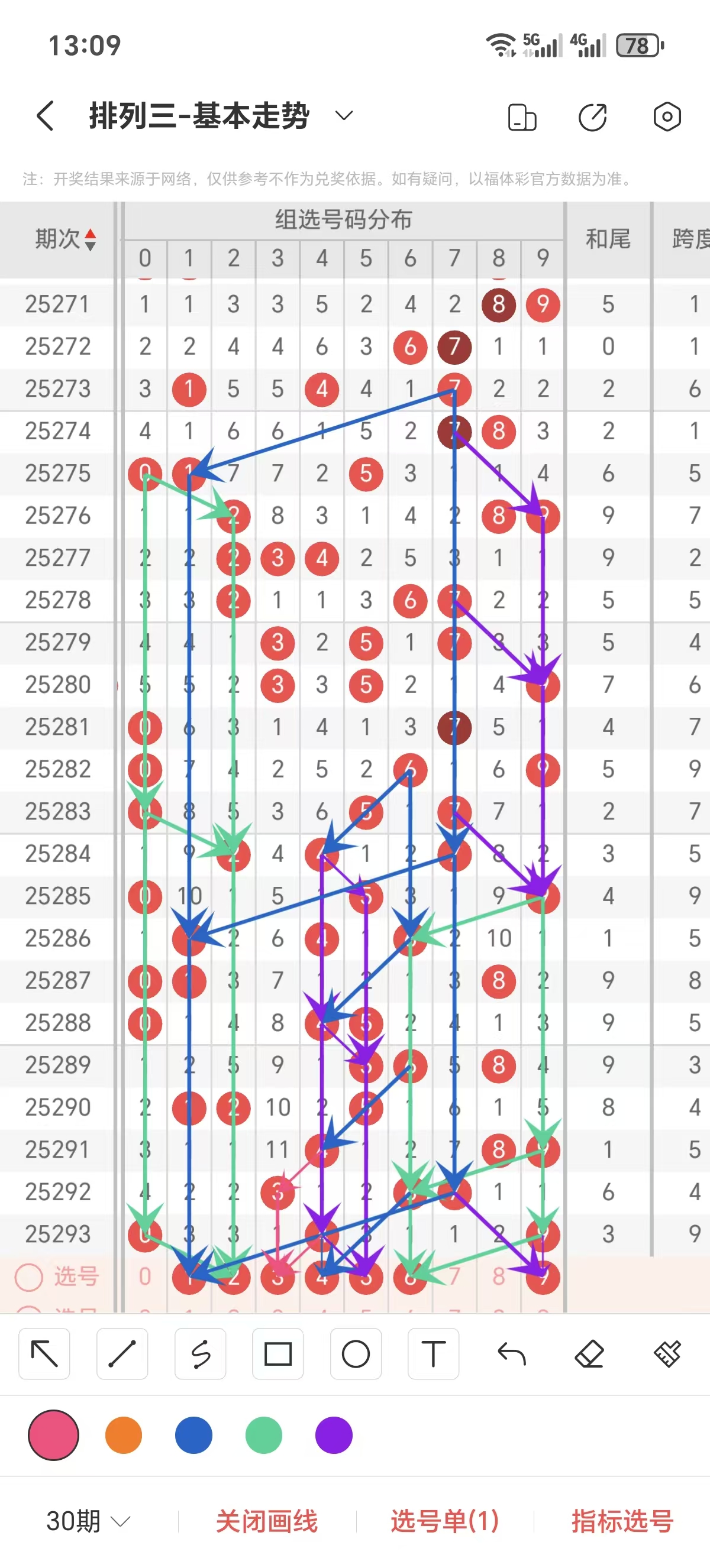Open the screen orientation switch icon
The width and height of the screenshot is (710, 1568).
point(522,117)
